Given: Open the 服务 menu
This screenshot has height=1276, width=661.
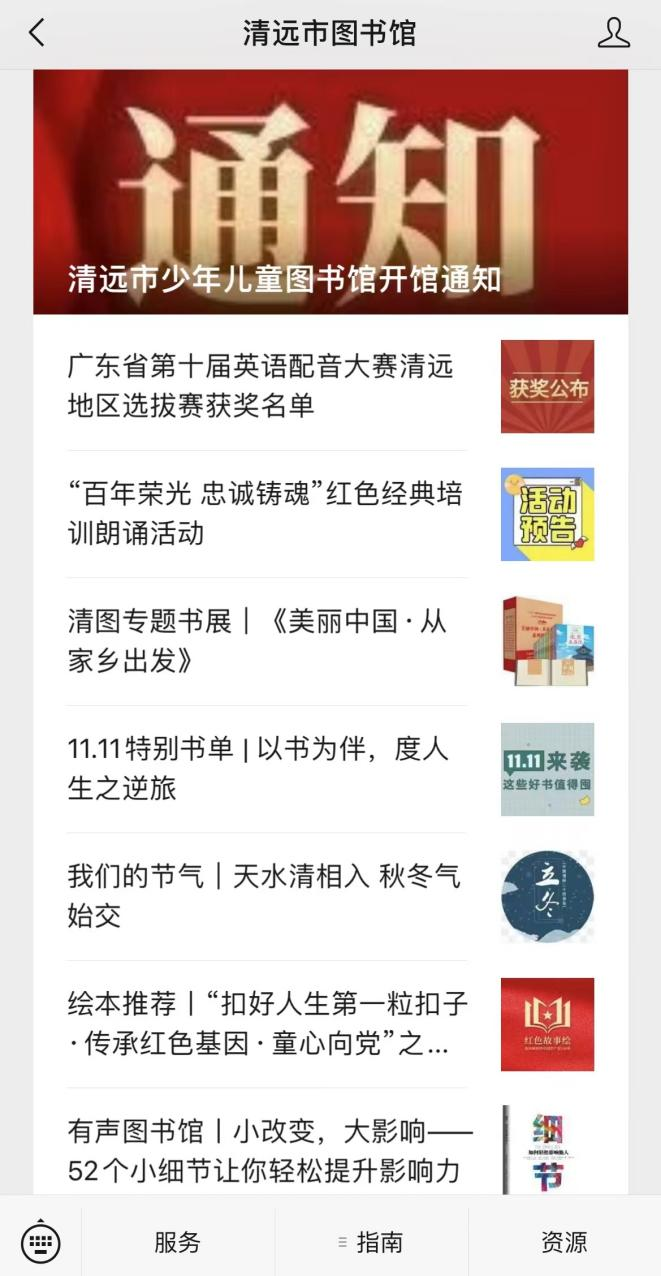Looking at the screenshot, I should pos(178,1242).
